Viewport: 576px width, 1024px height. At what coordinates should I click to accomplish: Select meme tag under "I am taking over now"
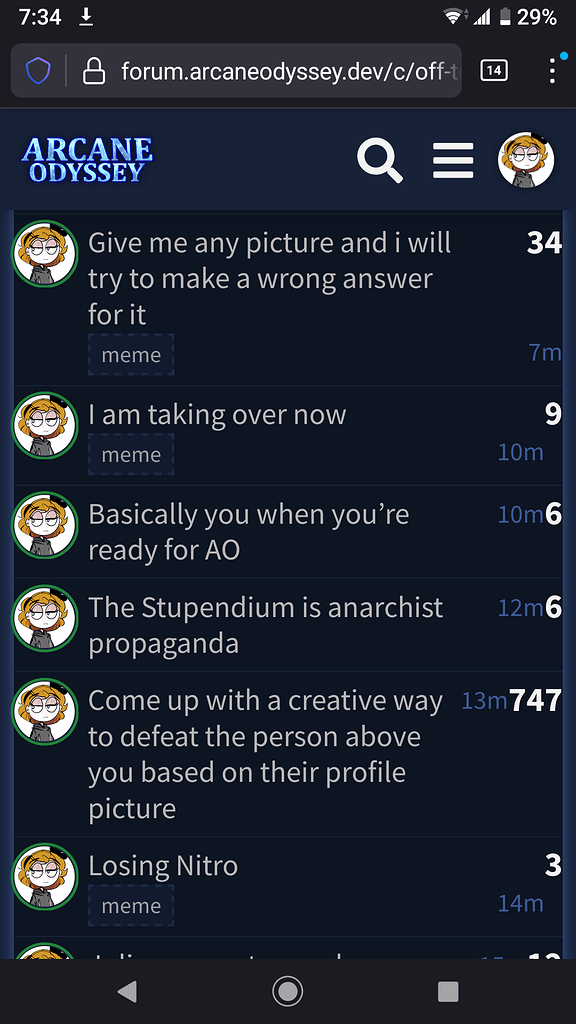[x=131, y=455]
